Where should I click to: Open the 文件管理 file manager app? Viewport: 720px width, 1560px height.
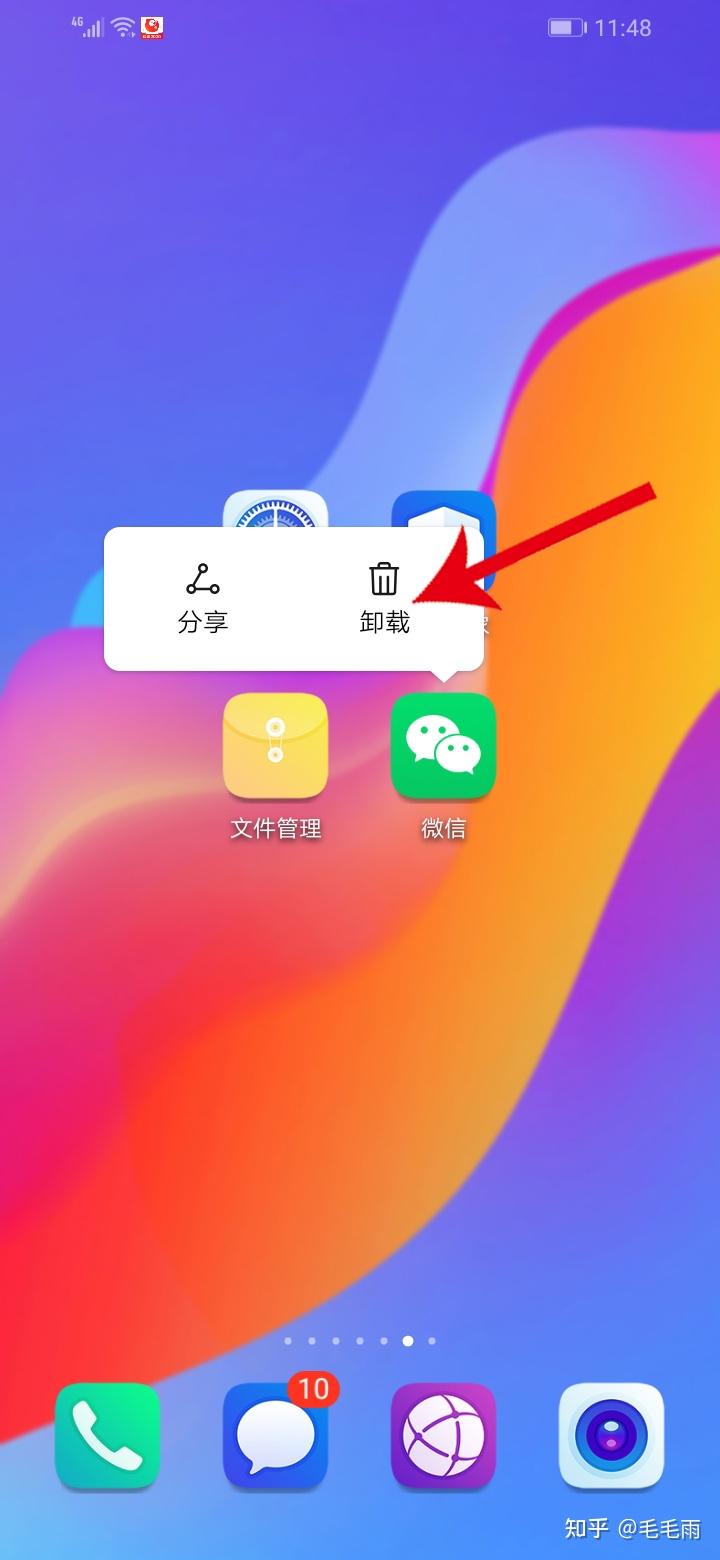(275, 747)
